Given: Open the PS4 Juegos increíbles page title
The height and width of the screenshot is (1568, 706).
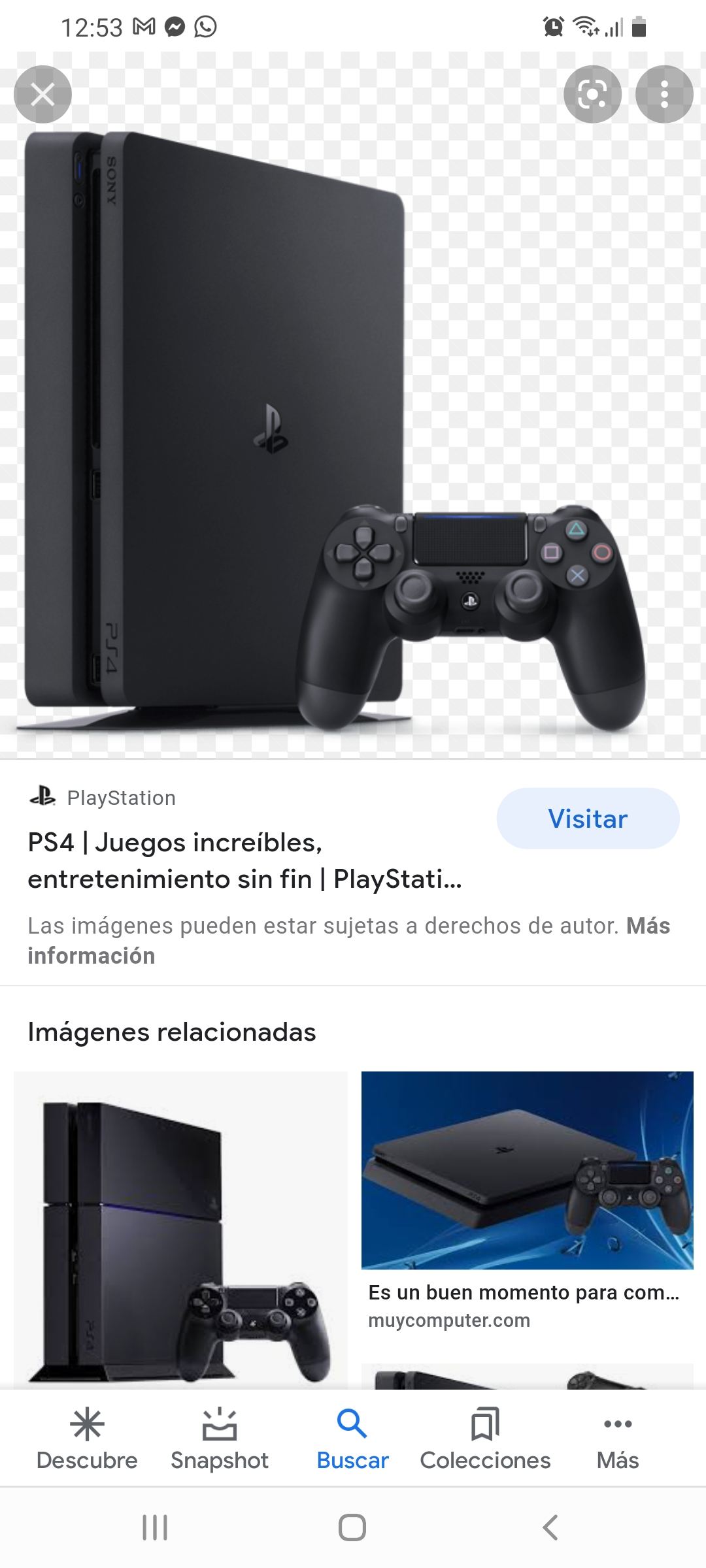Looking at the screenshot, I should [244, 860].
